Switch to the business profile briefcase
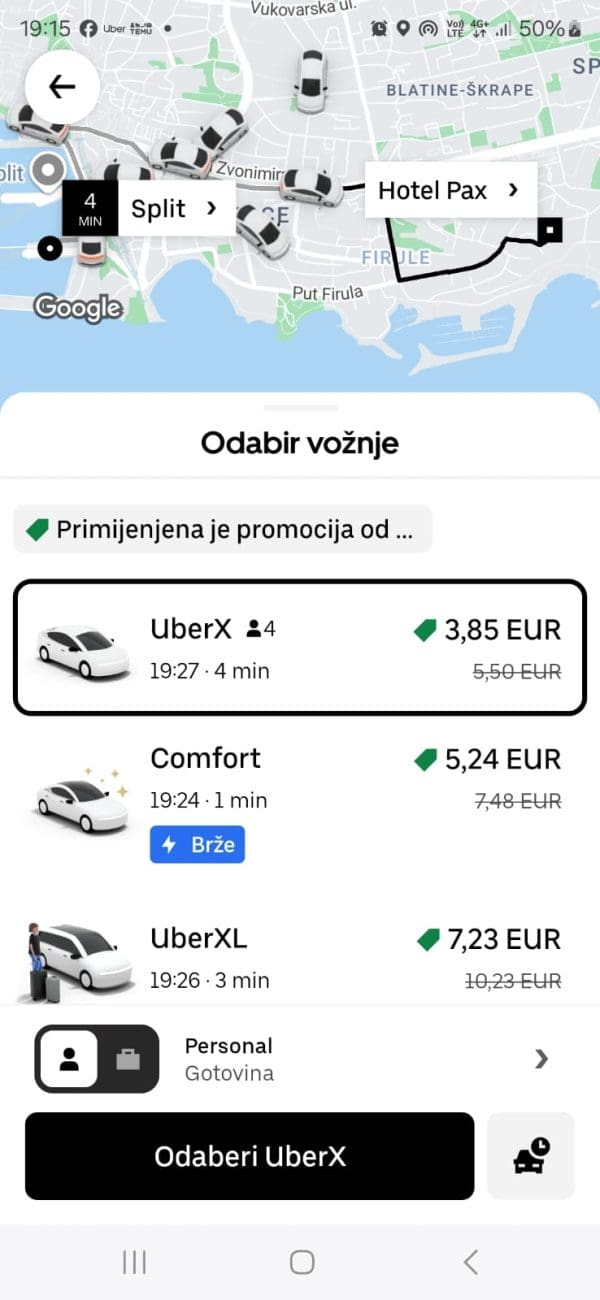Image resolution: width=600 pixels, height=1300 pixels. (x=128, y=1059)
